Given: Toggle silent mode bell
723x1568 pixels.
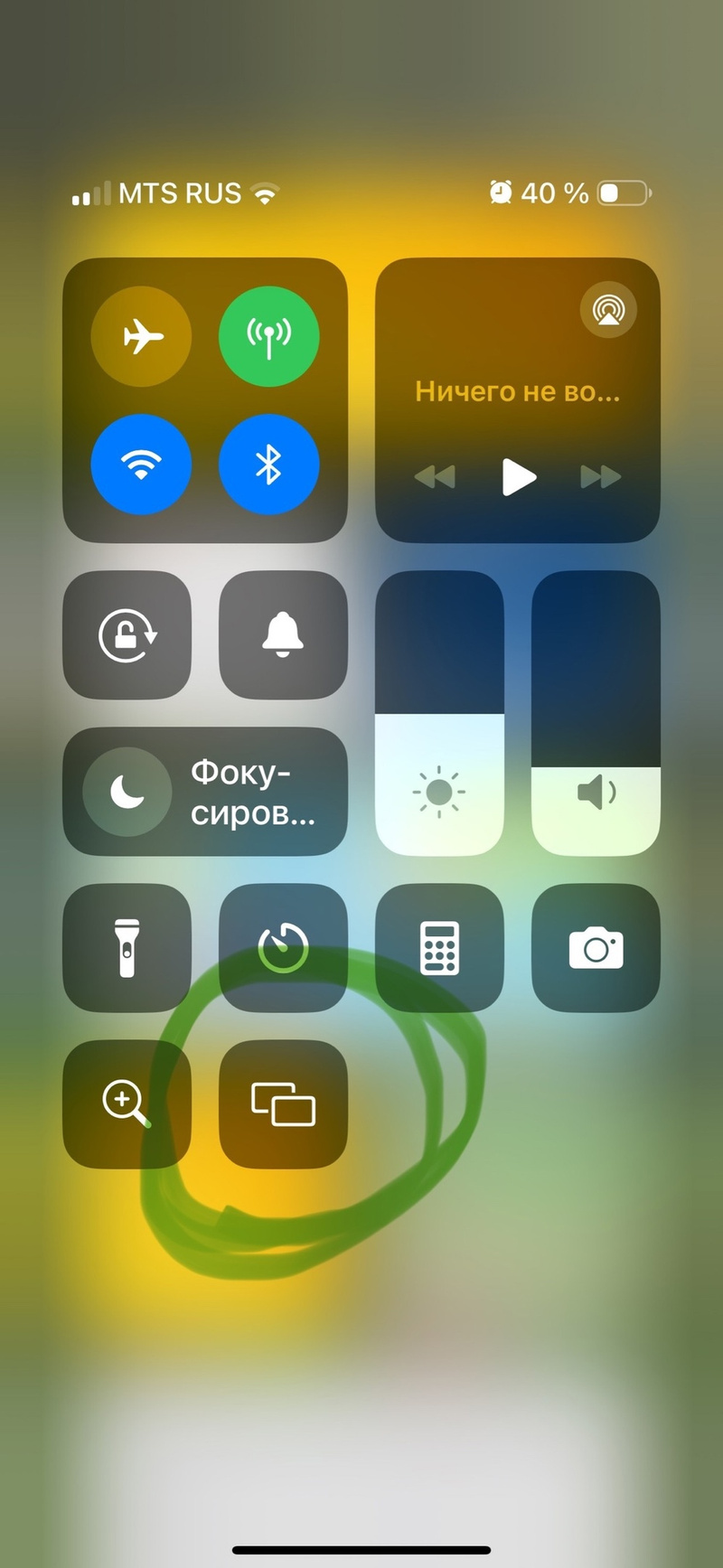Looking at the screenshot, I should coord(283,635).
